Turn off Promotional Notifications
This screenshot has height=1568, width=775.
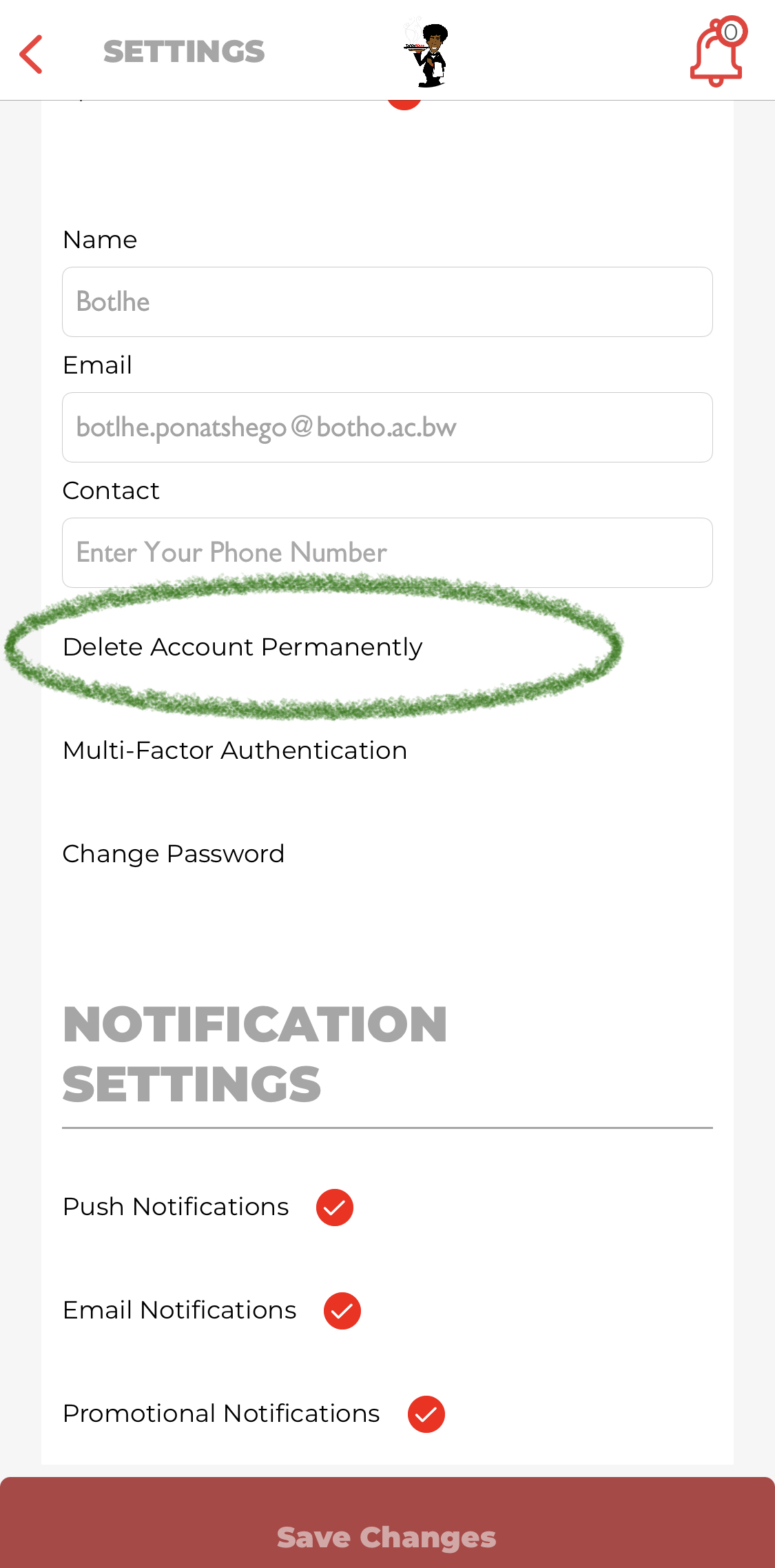426,1414
